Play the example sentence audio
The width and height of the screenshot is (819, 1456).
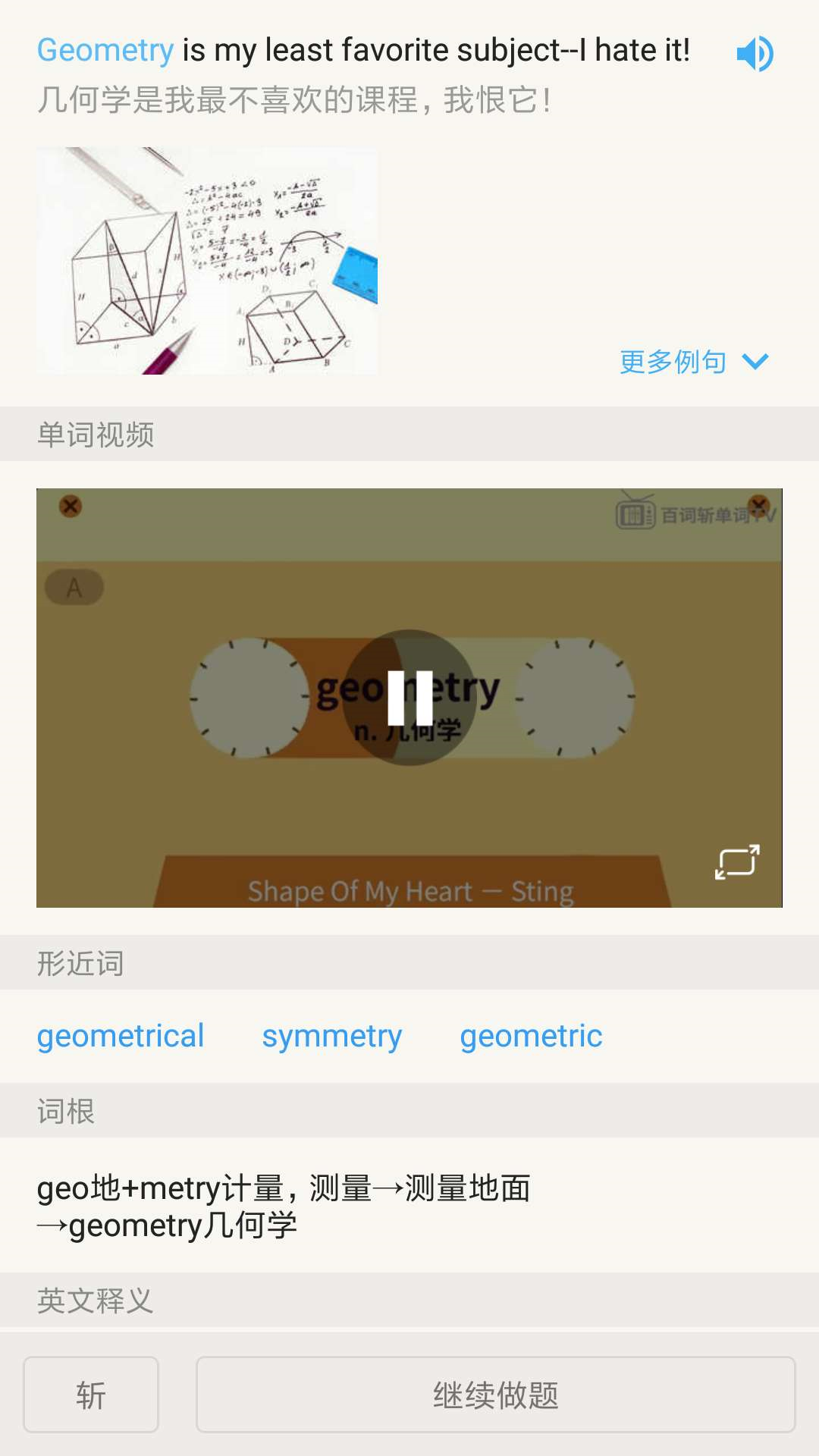pyautogui.click(x=755, y=54)
